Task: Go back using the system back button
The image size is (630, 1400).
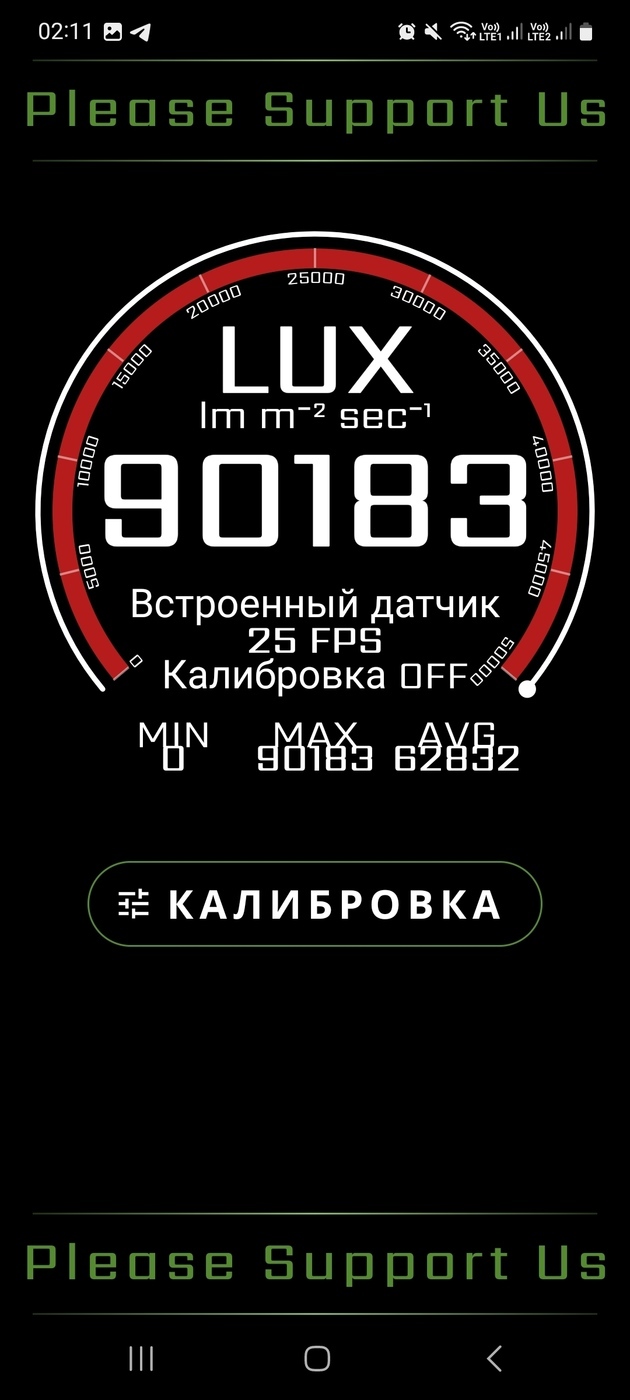Action: (x=493, y=1357)
